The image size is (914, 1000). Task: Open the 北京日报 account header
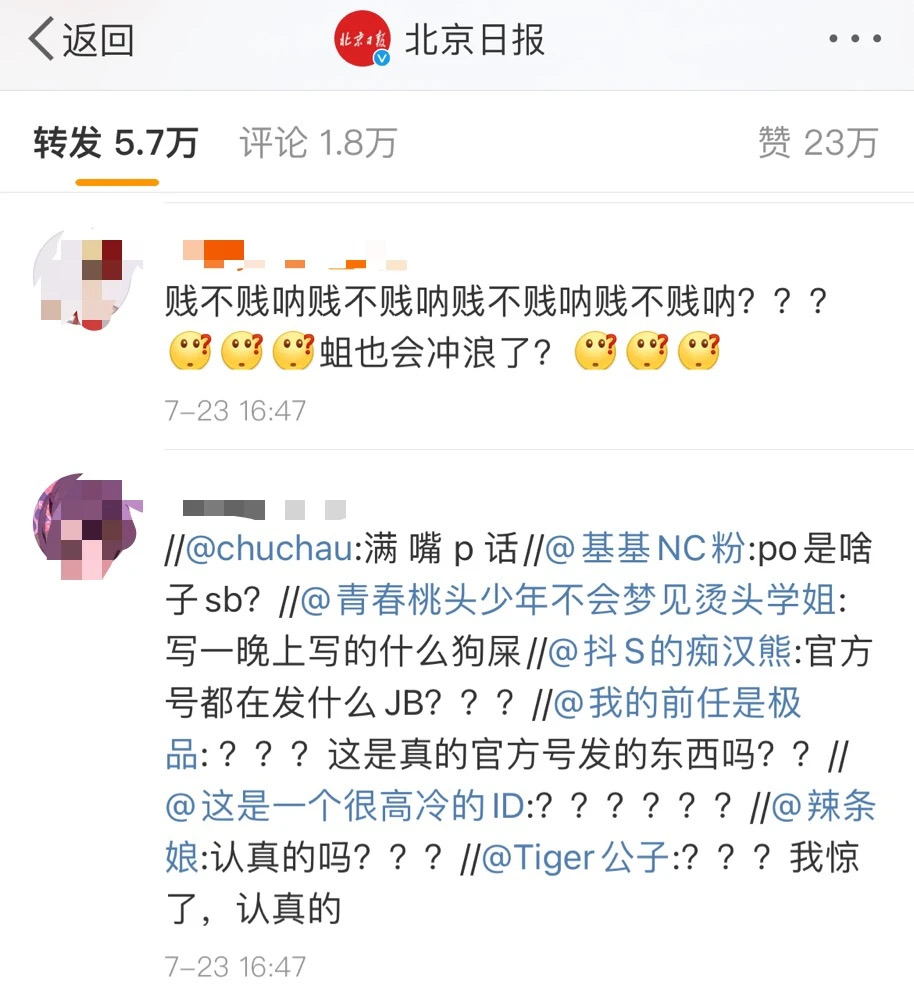point(440,41)
